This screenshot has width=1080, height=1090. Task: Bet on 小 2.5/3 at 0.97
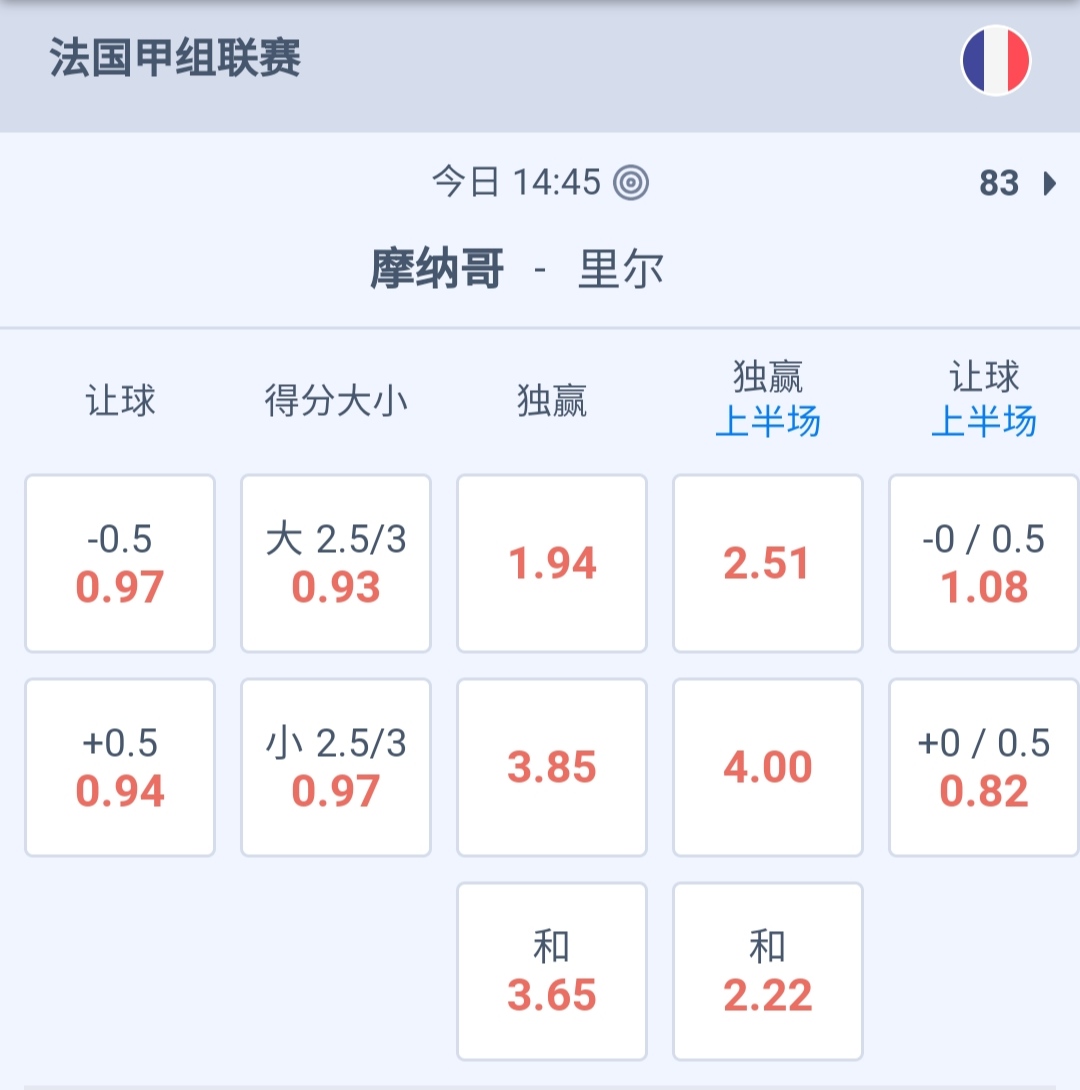coord(336,768)
